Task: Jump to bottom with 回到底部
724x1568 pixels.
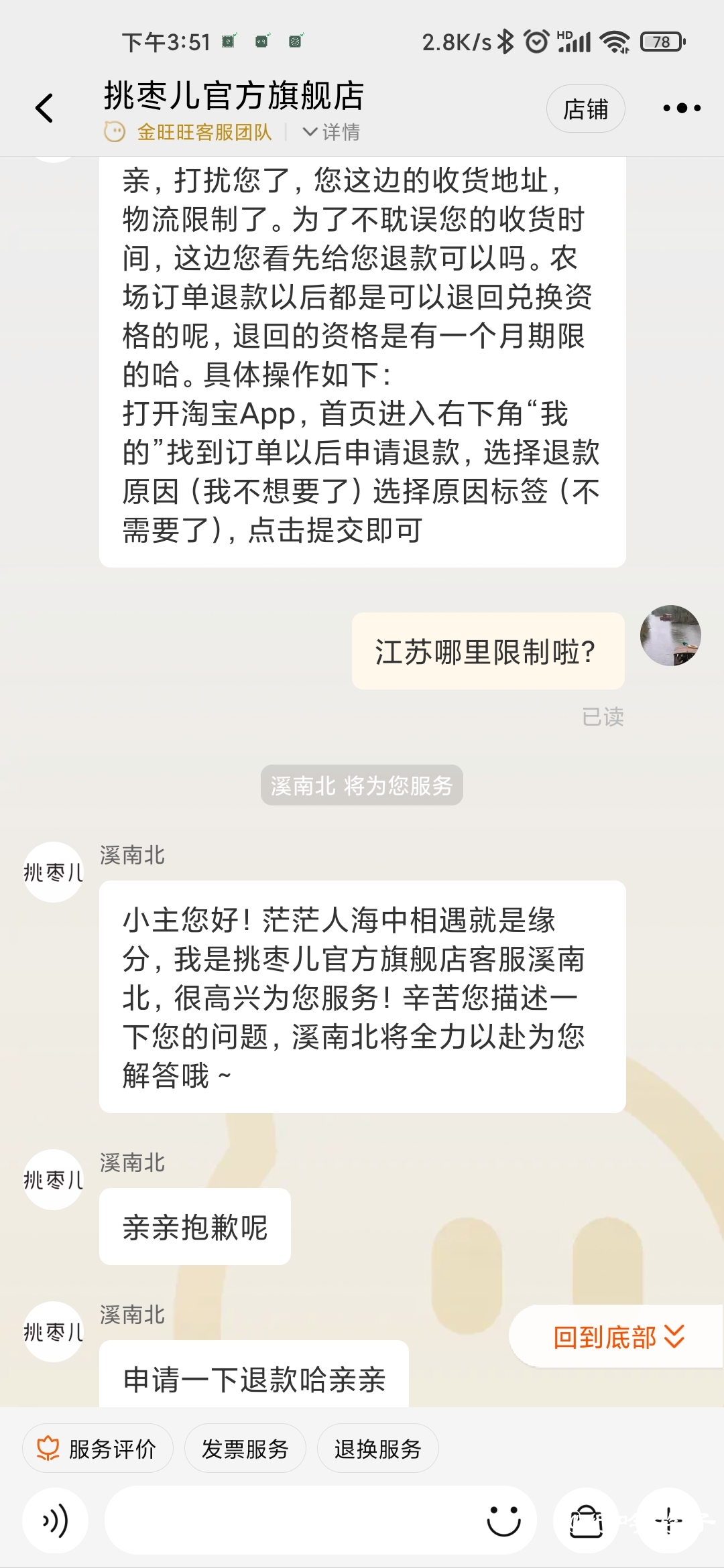Action: point(617,1337)
